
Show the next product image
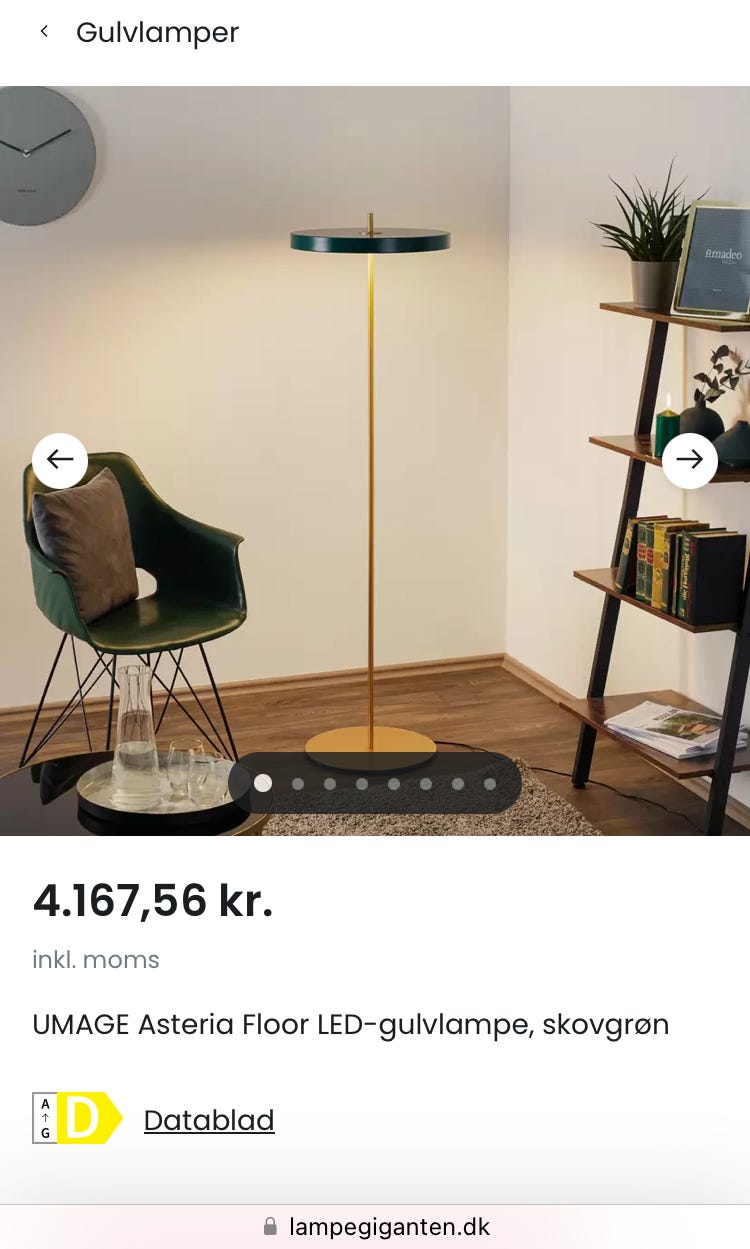[x=690, y=460]
